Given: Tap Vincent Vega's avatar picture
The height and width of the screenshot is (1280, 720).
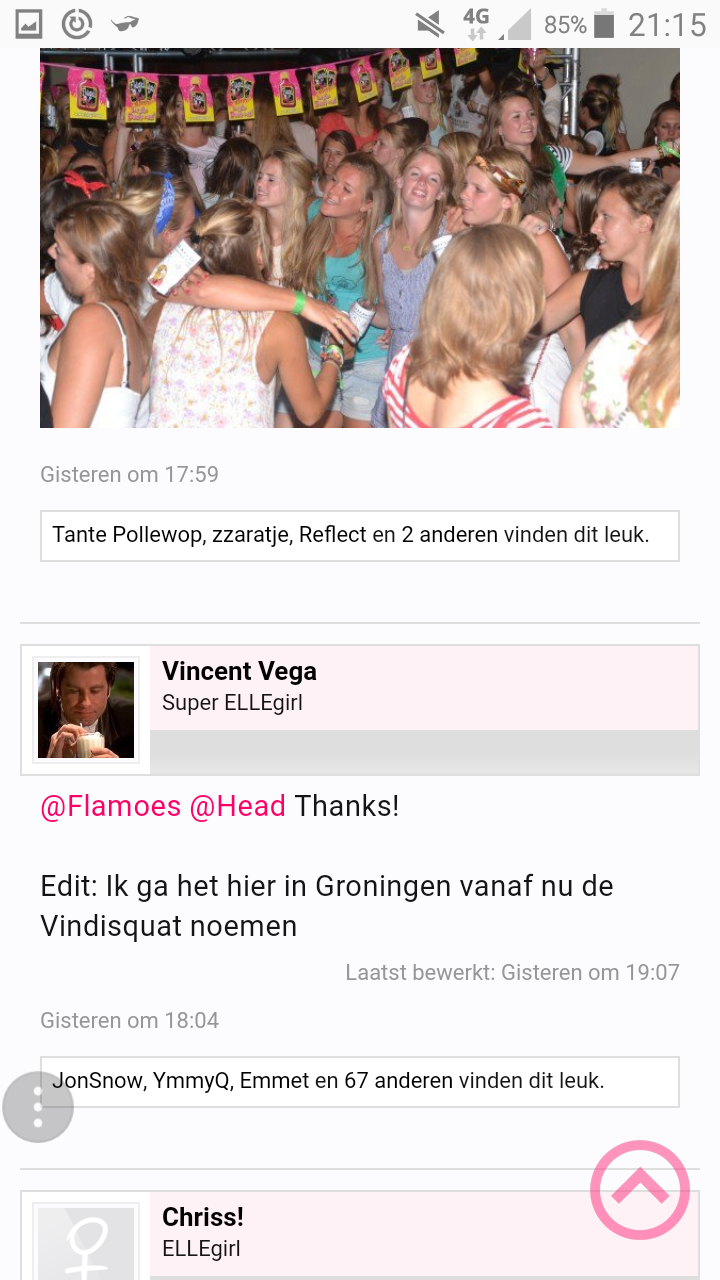Looking at the screenshot, I should [x=86, y=710].
